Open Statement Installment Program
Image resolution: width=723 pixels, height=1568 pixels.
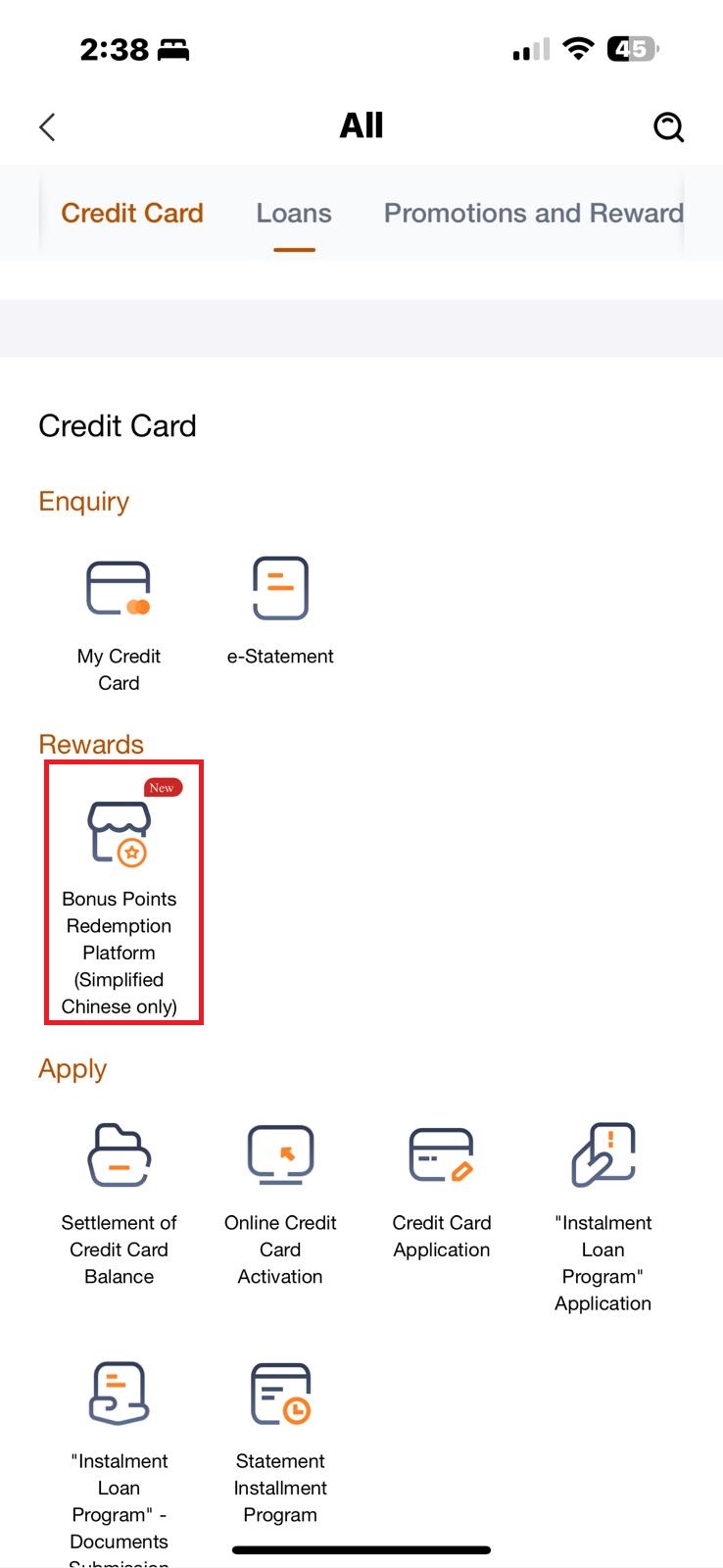click(280, 1441)
